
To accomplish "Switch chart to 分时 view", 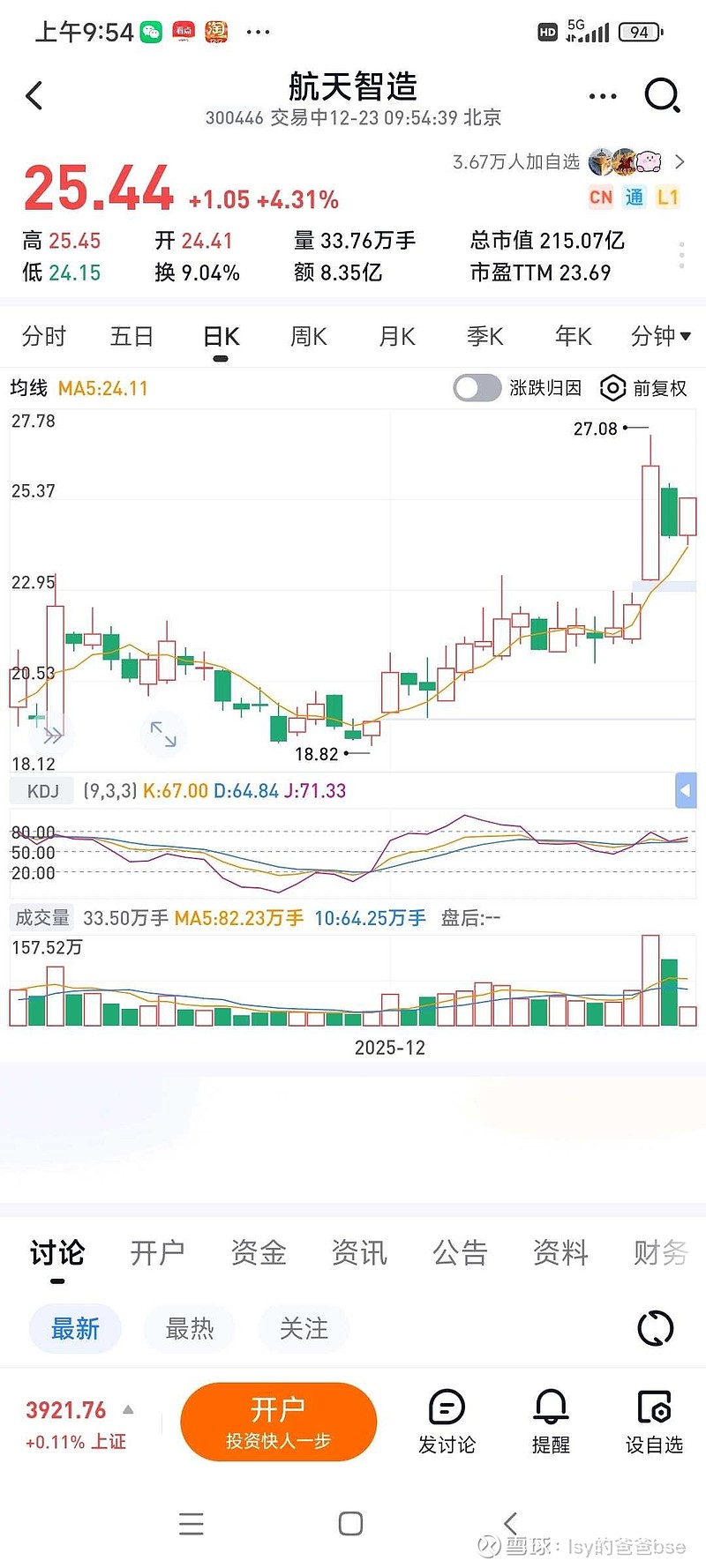I will [x=44, y=336].
